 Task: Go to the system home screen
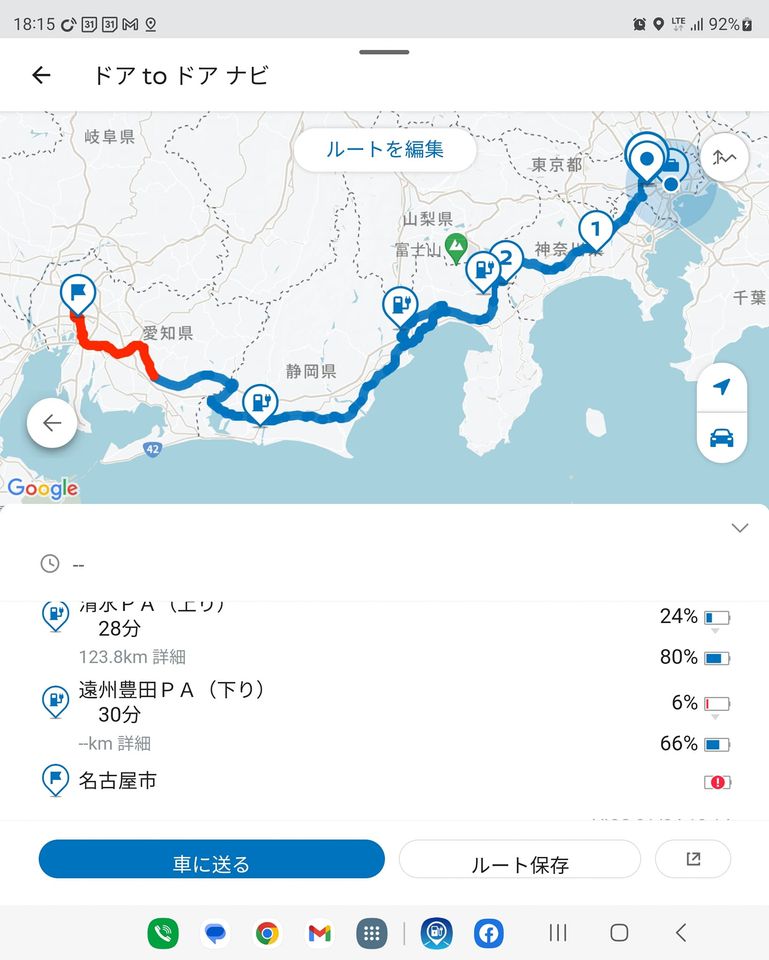point(619,933)
